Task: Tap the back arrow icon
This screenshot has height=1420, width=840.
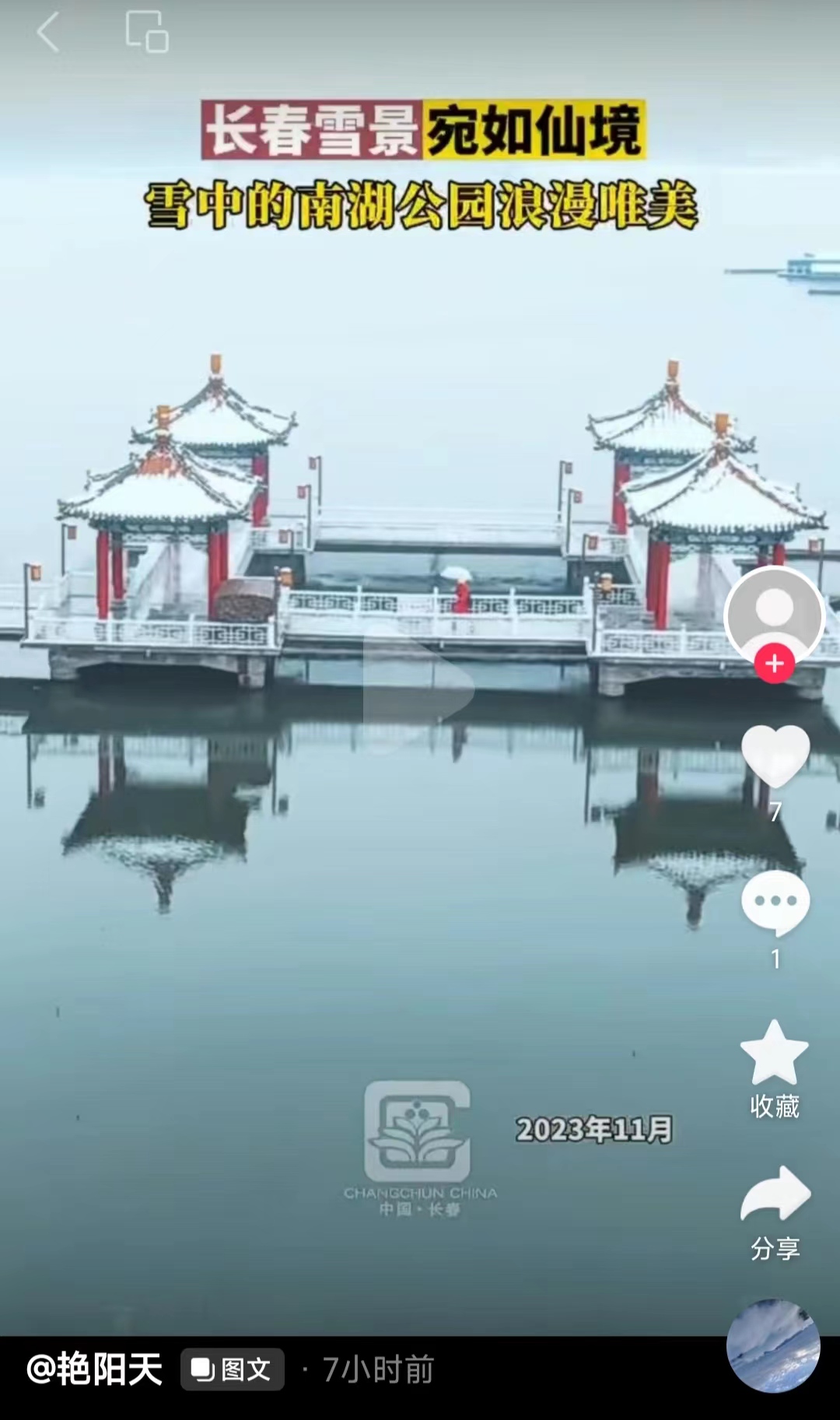Action: pos(47,33)
